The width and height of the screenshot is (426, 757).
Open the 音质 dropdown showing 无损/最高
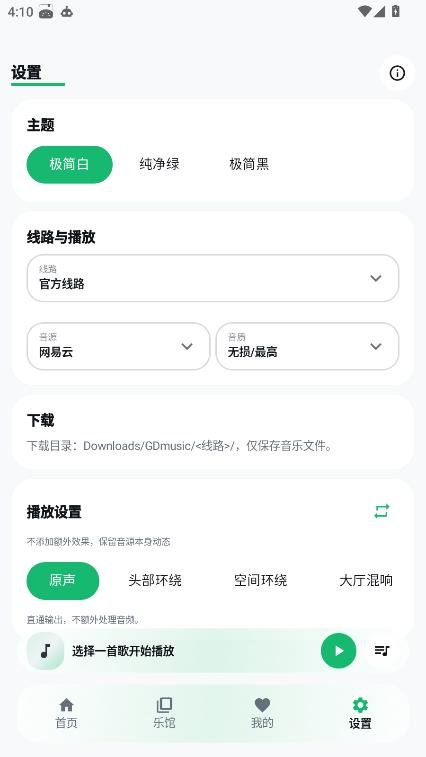(x=307, y=346)
